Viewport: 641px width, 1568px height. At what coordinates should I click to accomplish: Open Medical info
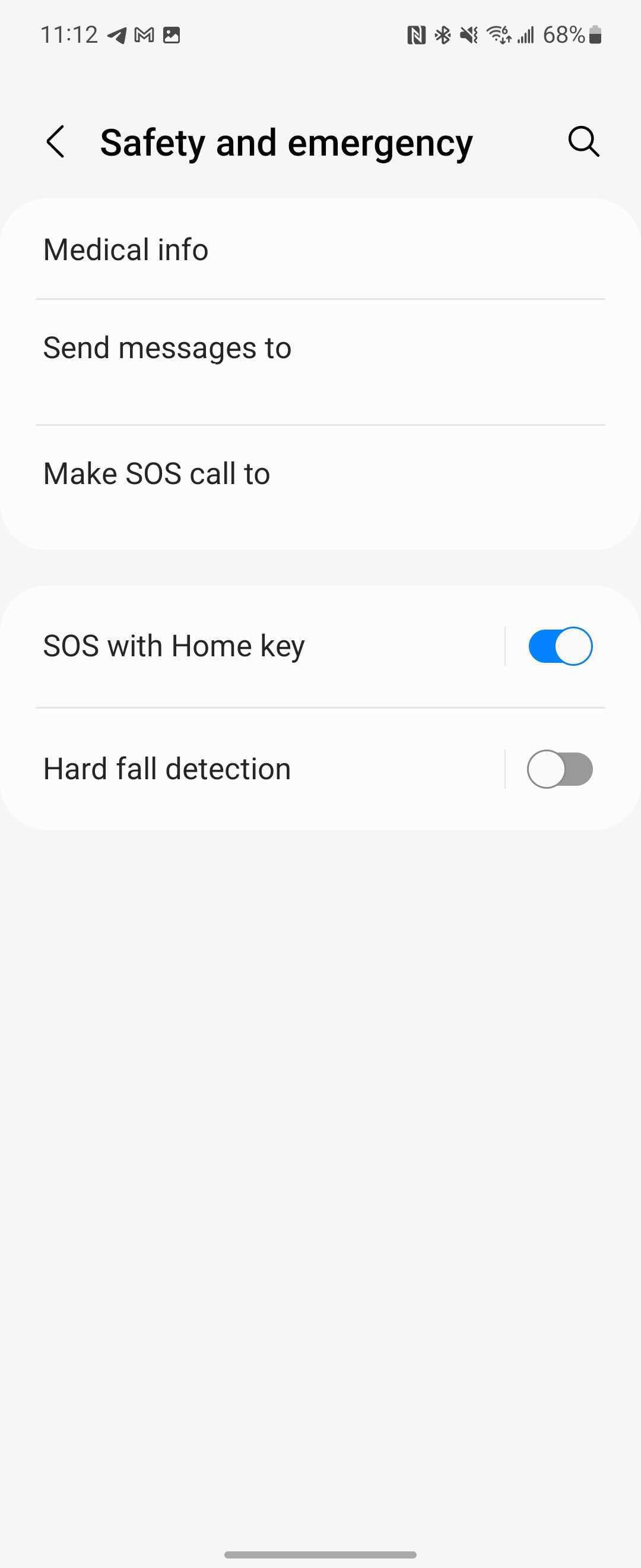126,249
